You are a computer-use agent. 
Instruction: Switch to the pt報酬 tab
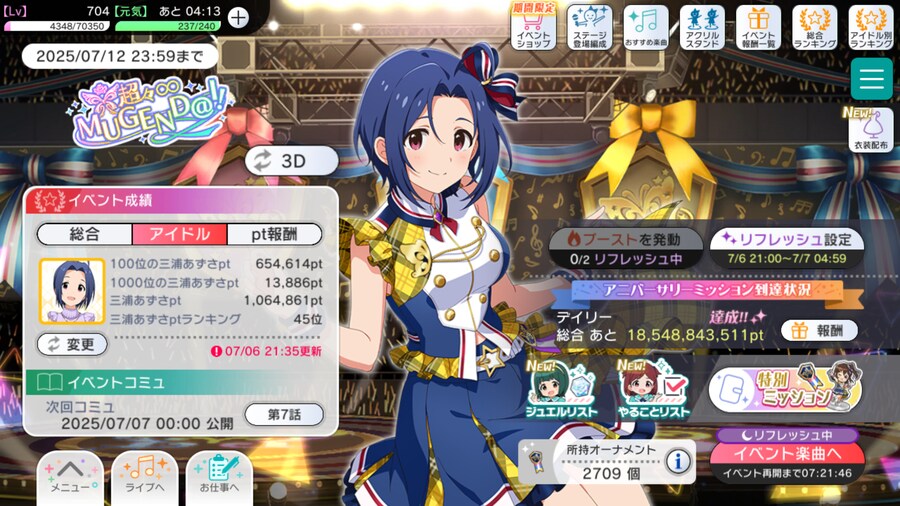273,234
